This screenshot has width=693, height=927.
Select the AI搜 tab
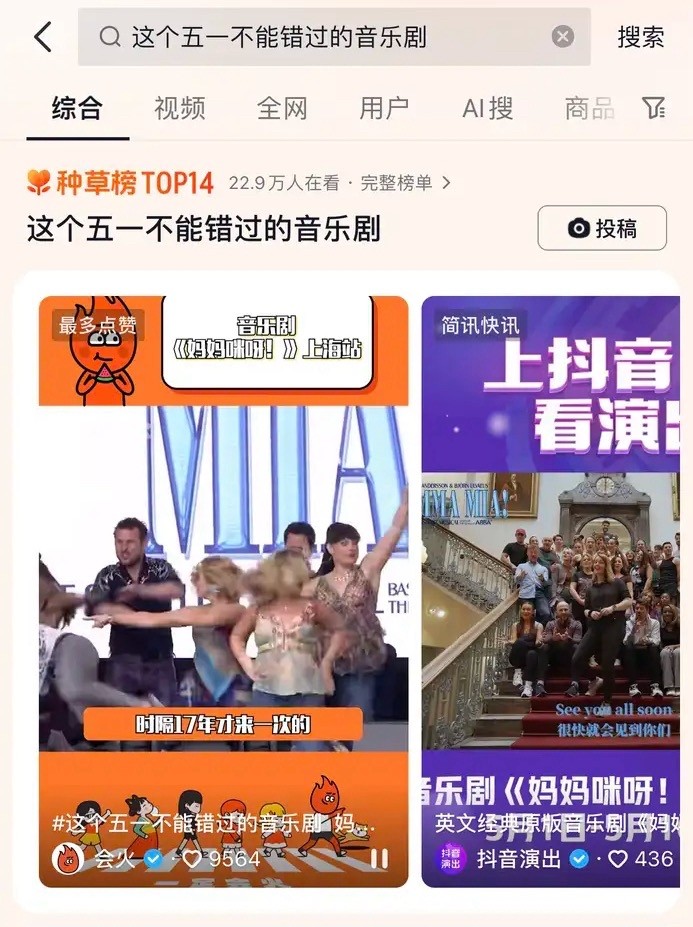click(x=487, y=108)
